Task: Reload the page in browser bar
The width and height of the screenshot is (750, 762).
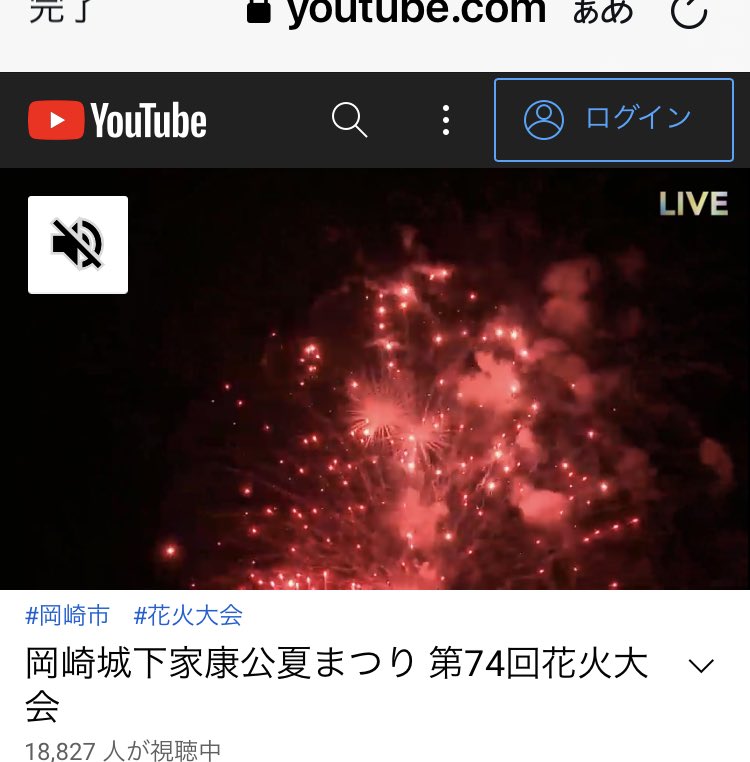Action: 688,12
